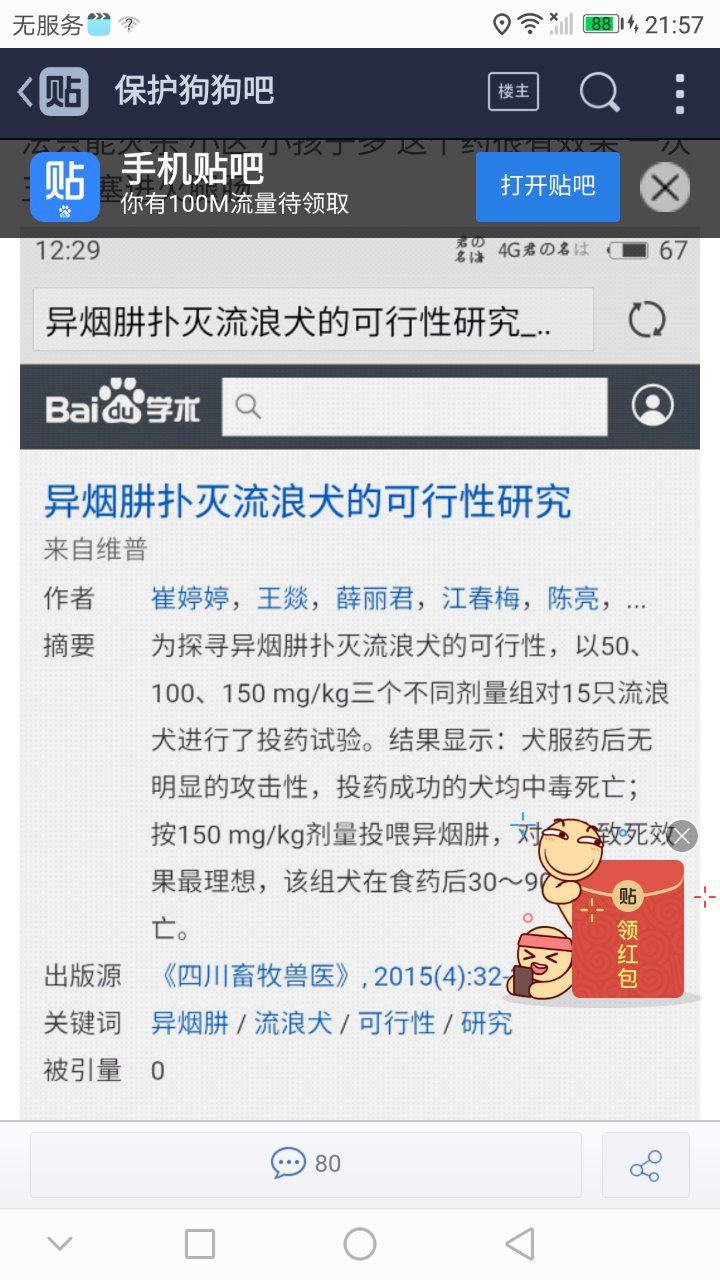Tap the 打开贴吧 button
Viewport: 720px width, 1280px height.
[547, 186]
